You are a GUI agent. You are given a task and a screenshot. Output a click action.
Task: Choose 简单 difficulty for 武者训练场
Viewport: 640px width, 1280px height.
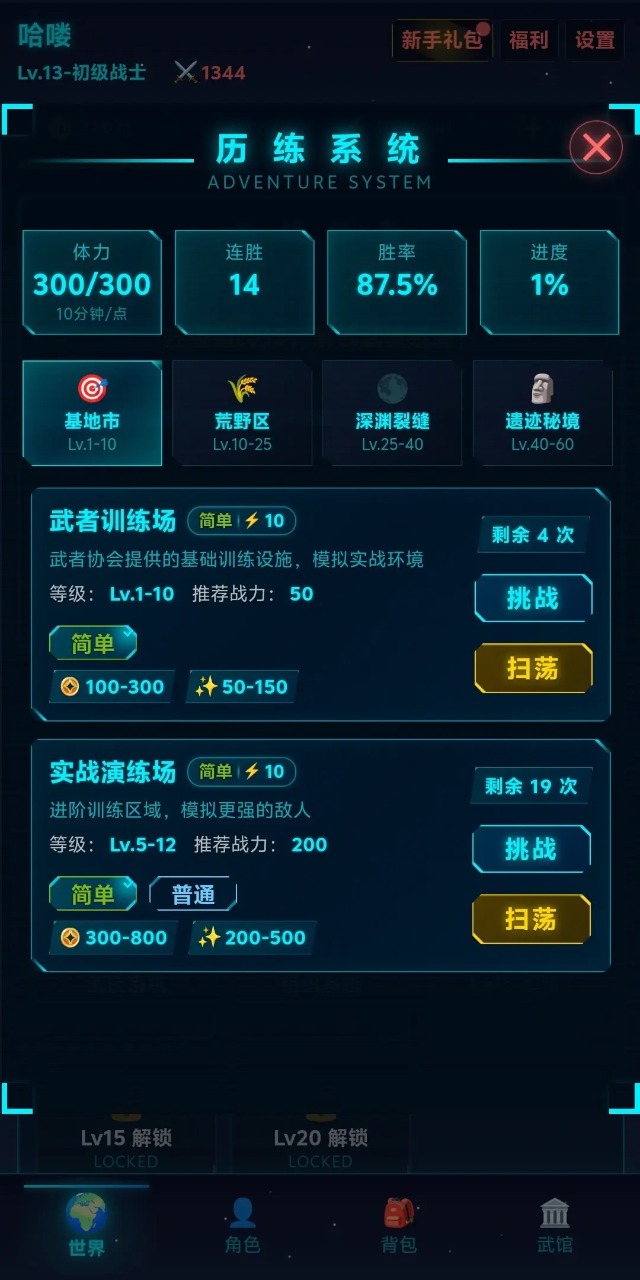[92, 644]
